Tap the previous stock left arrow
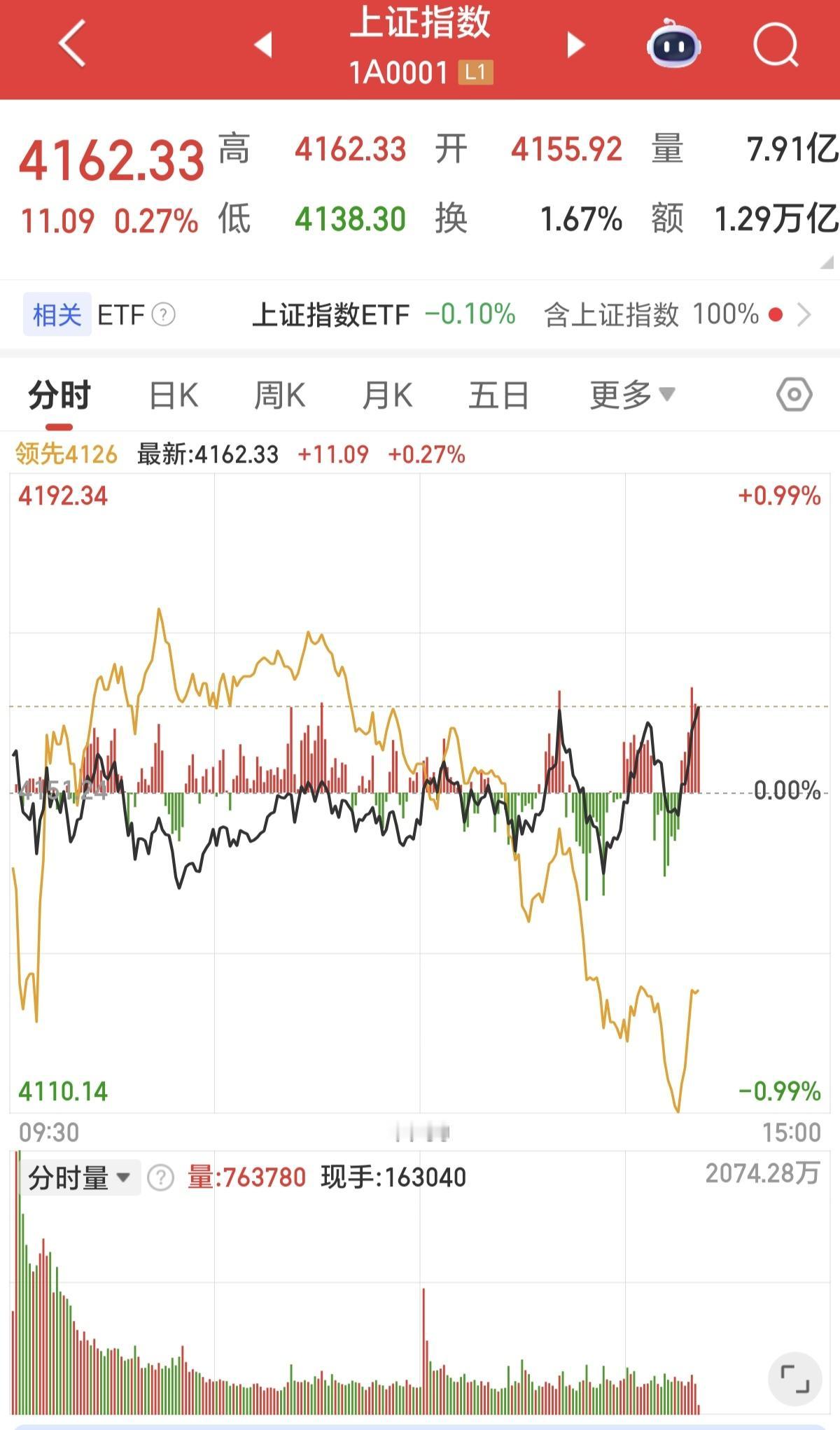 coord(262,43)
